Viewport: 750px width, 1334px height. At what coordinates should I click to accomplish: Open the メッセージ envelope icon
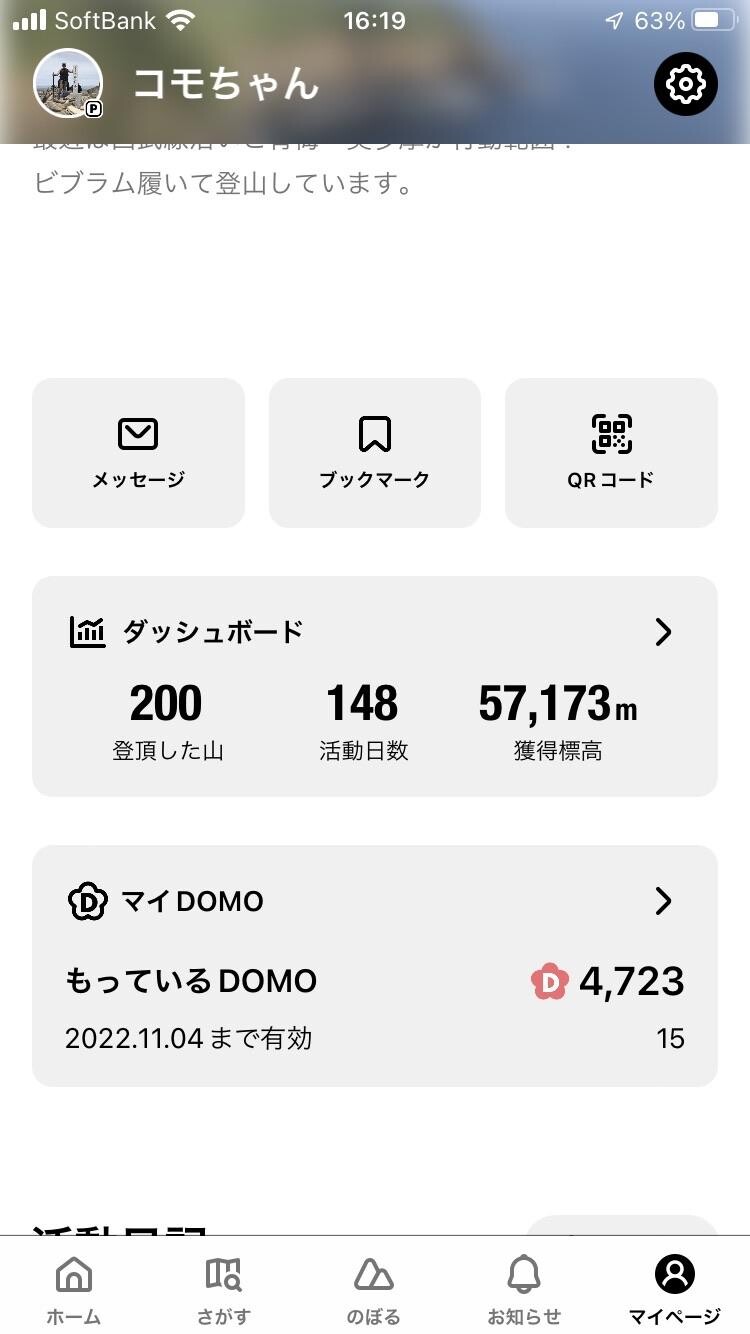click(x=137, y=434)
